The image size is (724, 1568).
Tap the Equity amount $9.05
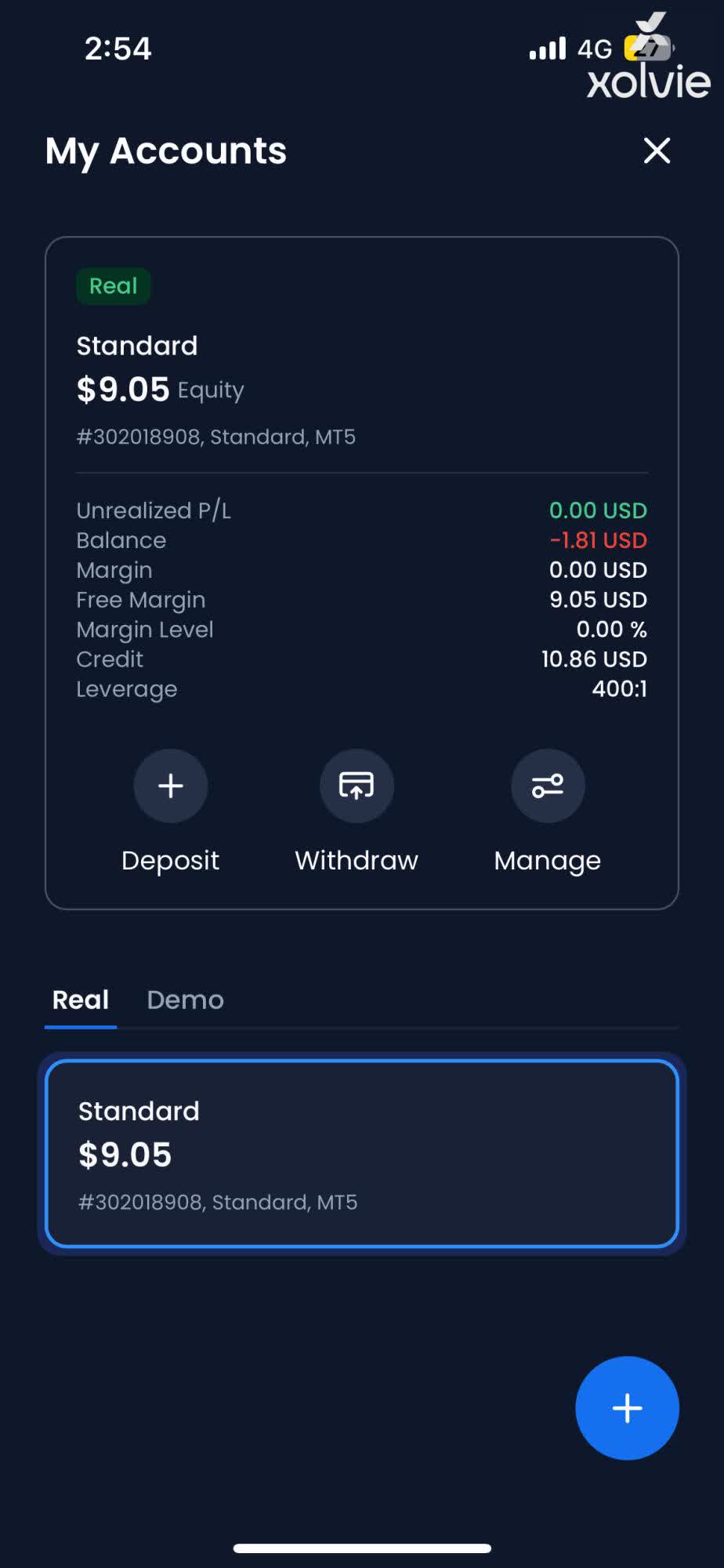coord(123,389)
